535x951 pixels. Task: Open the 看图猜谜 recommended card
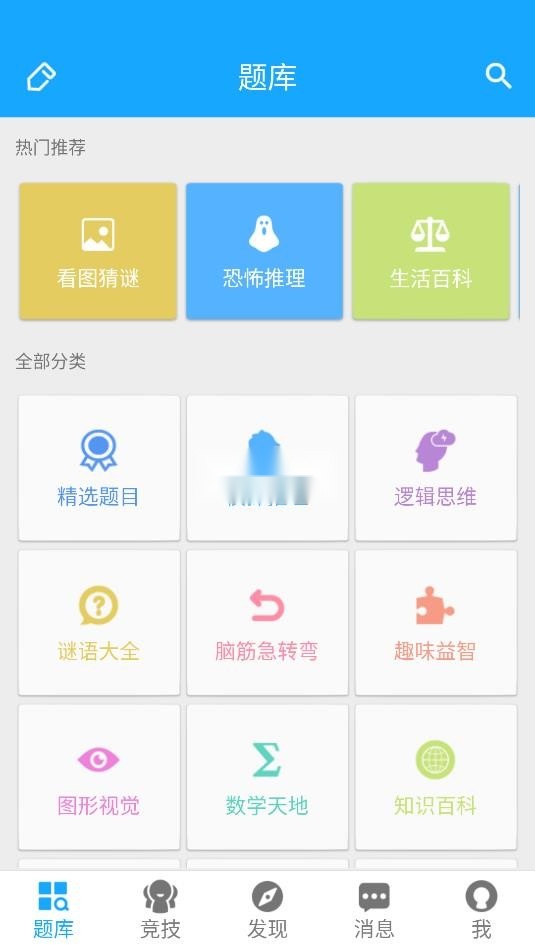[98, 251]
